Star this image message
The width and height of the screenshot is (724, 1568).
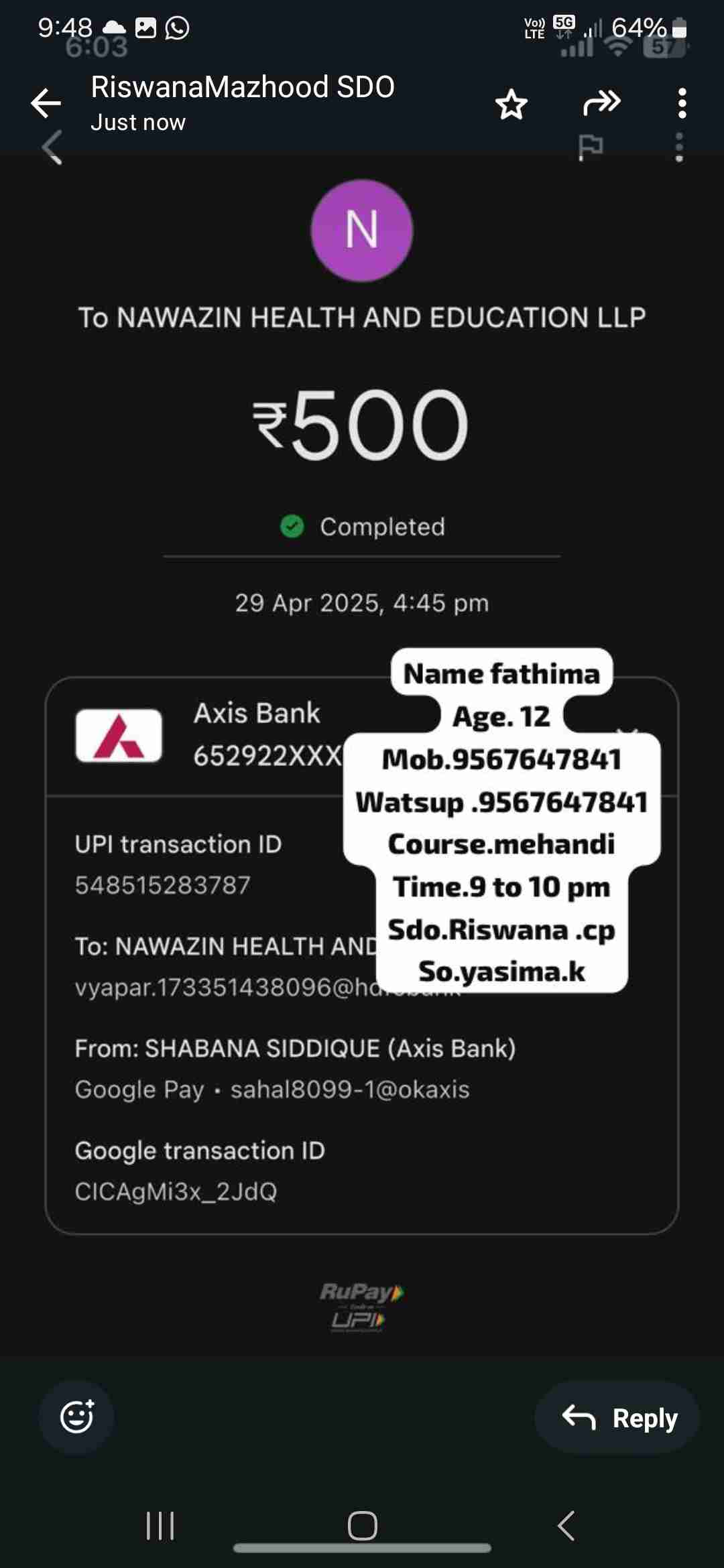[511, 105]
